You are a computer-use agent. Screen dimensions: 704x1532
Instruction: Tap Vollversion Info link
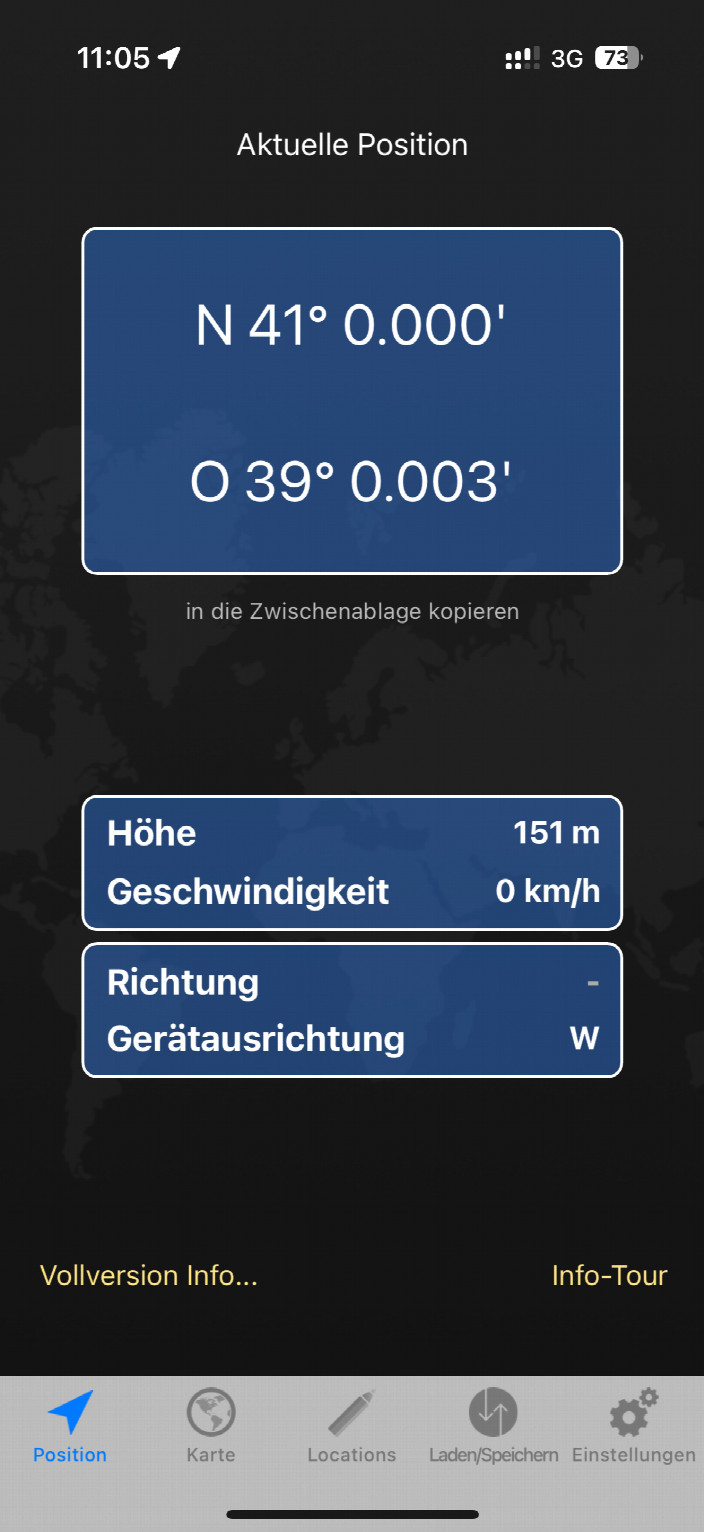click(x=149, y=1276)
